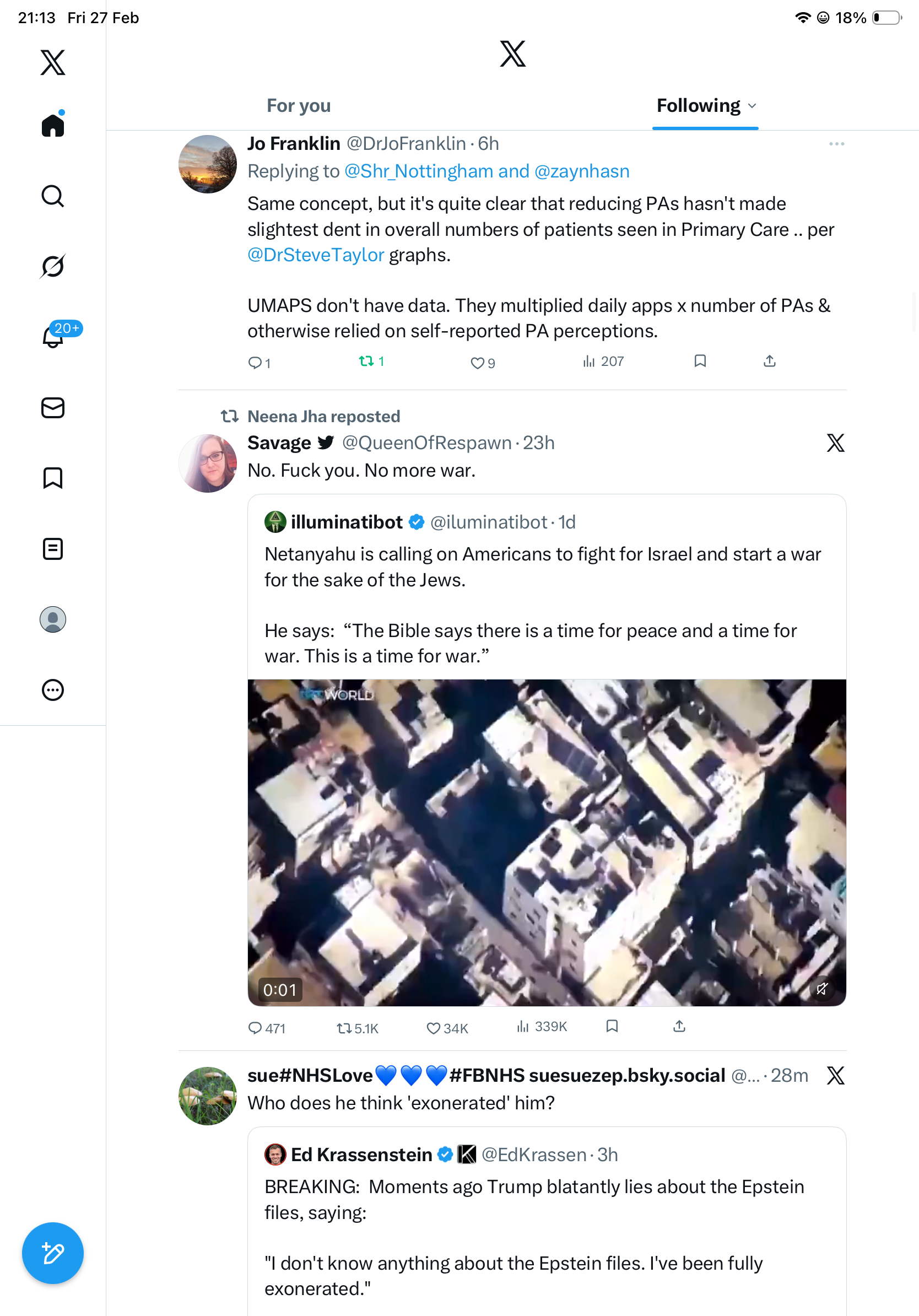Open the profile icon in sidebar
The image size is (919, 1316).
pyautogui.click(x=53, y=619)
